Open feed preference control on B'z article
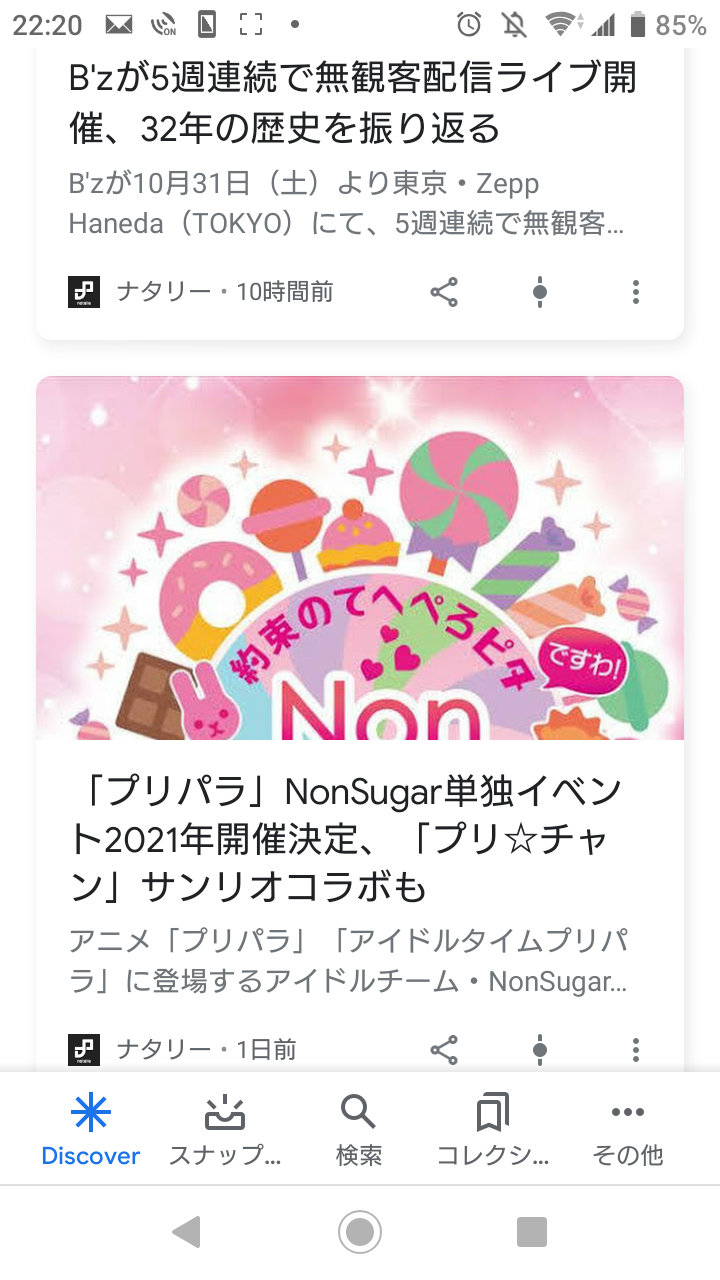The image size is (720, 1280). point(540,292)
